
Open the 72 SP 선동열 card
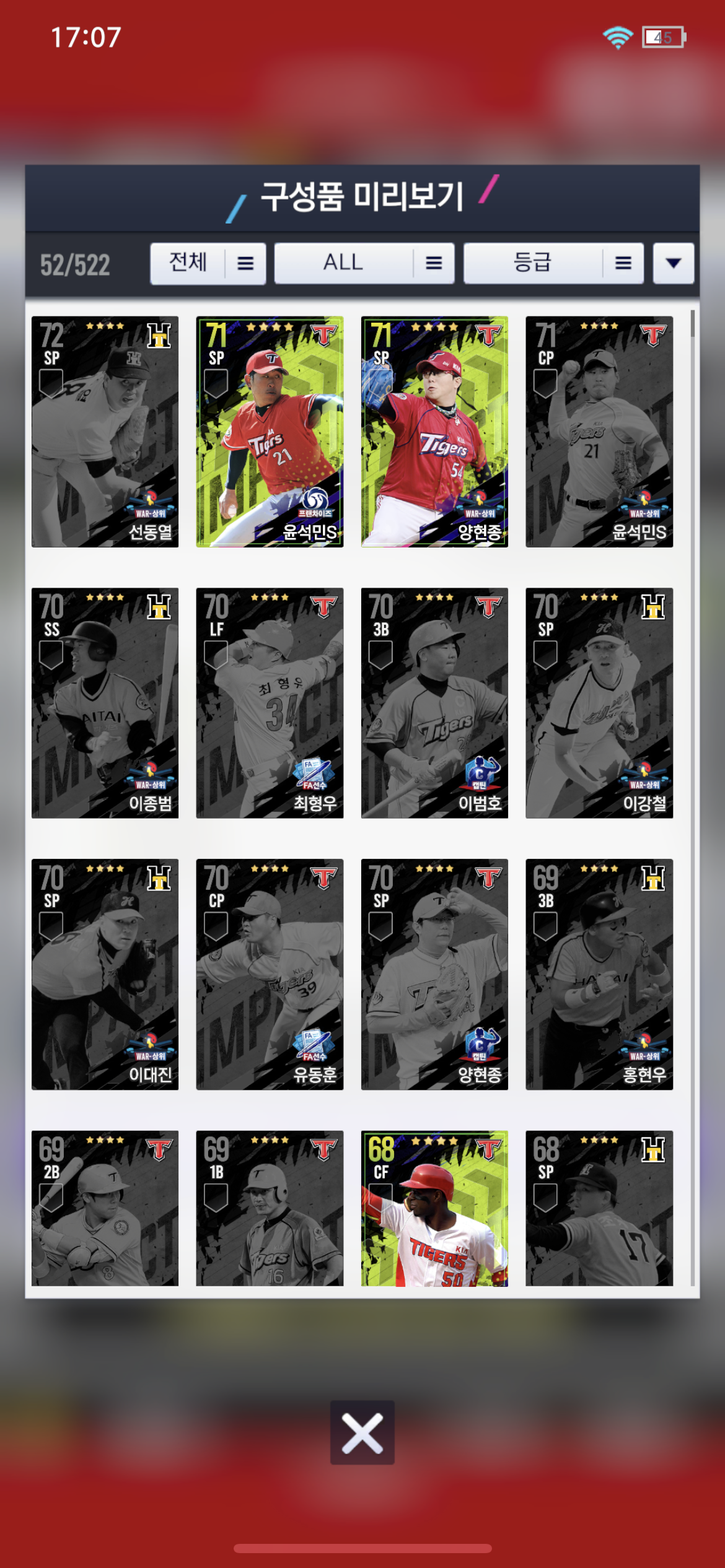point(105,432)
